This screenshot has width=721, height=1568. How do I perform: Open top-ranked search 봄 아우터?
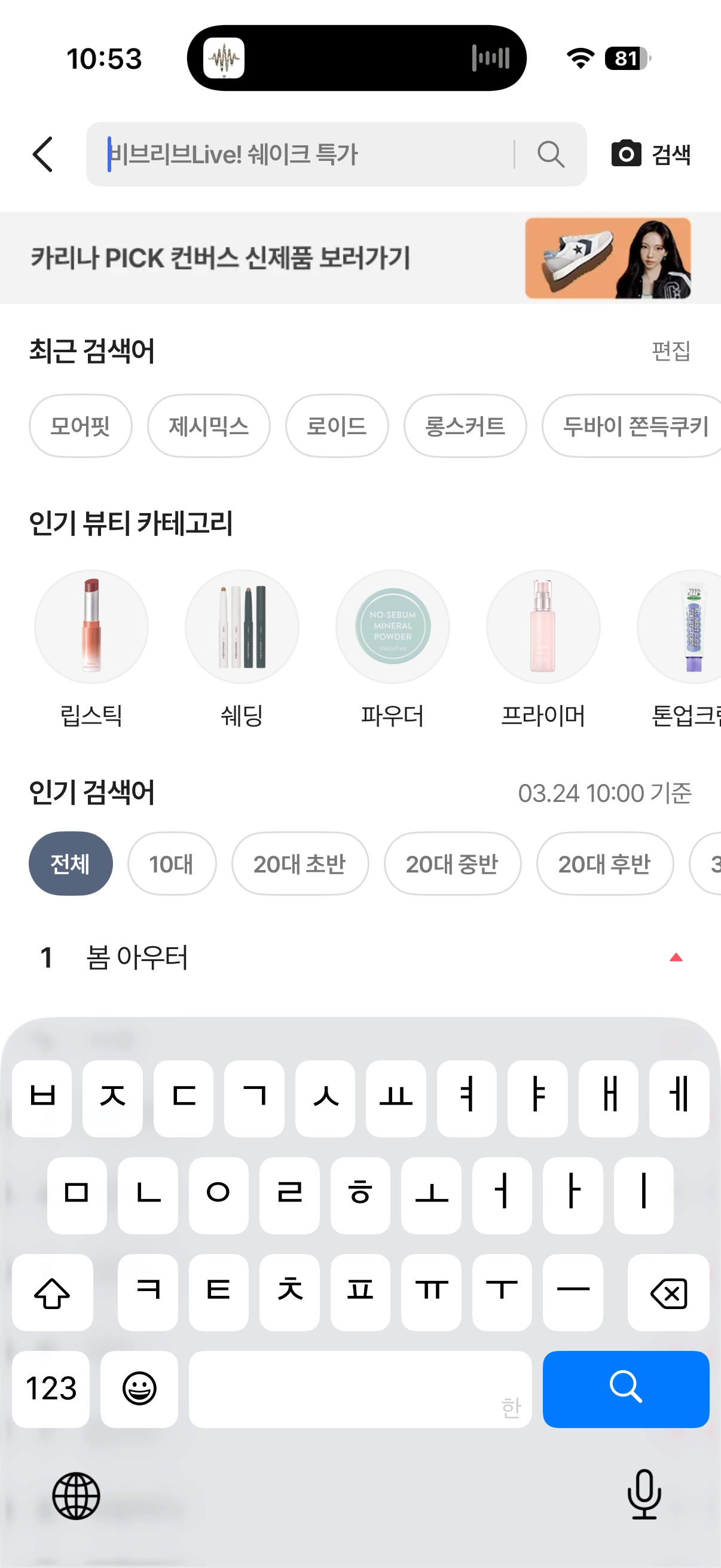coord(138,957)
